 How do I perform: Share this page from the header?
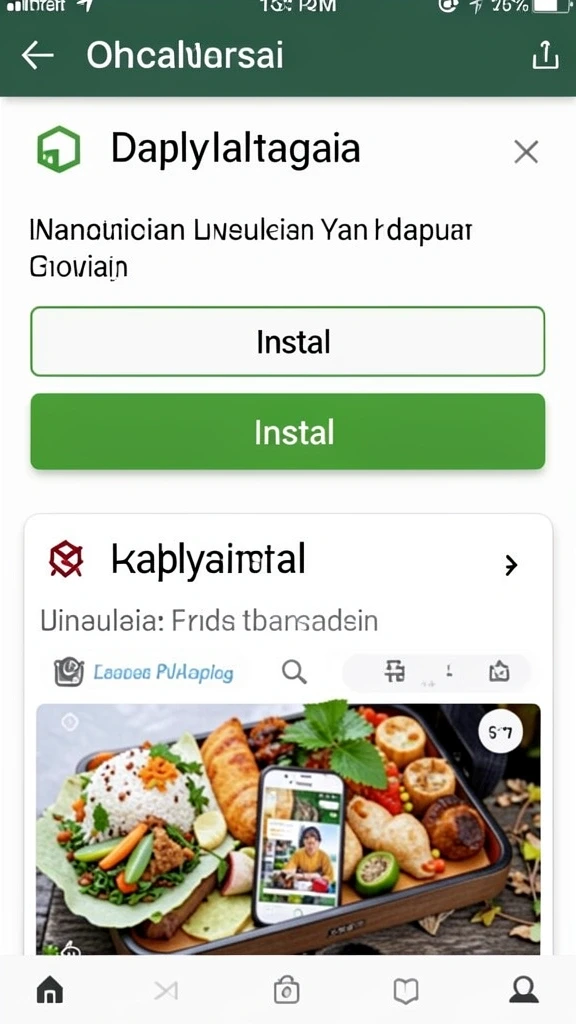click(545, 55)
